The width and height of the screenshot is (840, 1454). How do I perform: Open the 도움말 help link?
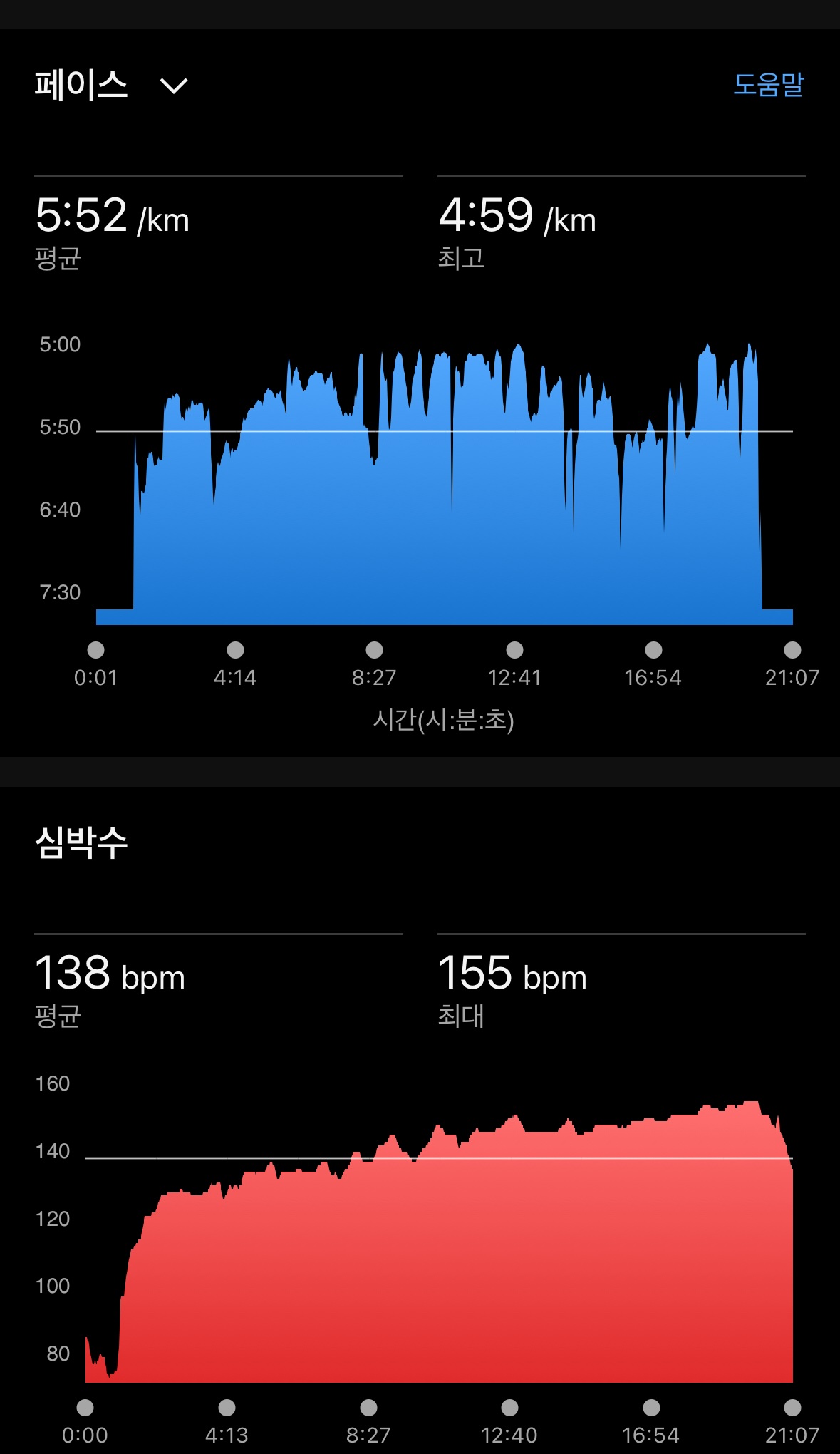click(x=768, y=85)
